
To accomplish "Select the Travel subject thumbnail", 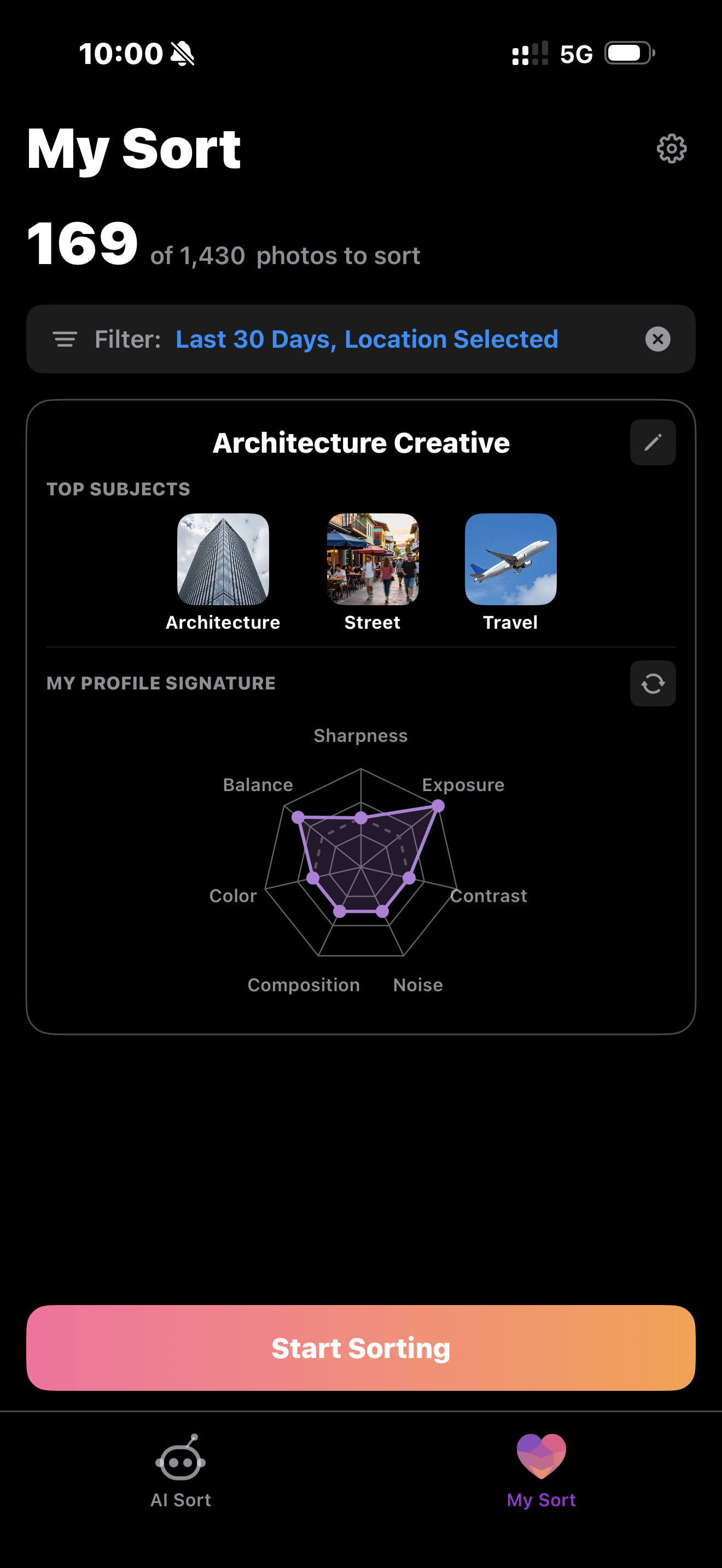I will click(510, 559).
